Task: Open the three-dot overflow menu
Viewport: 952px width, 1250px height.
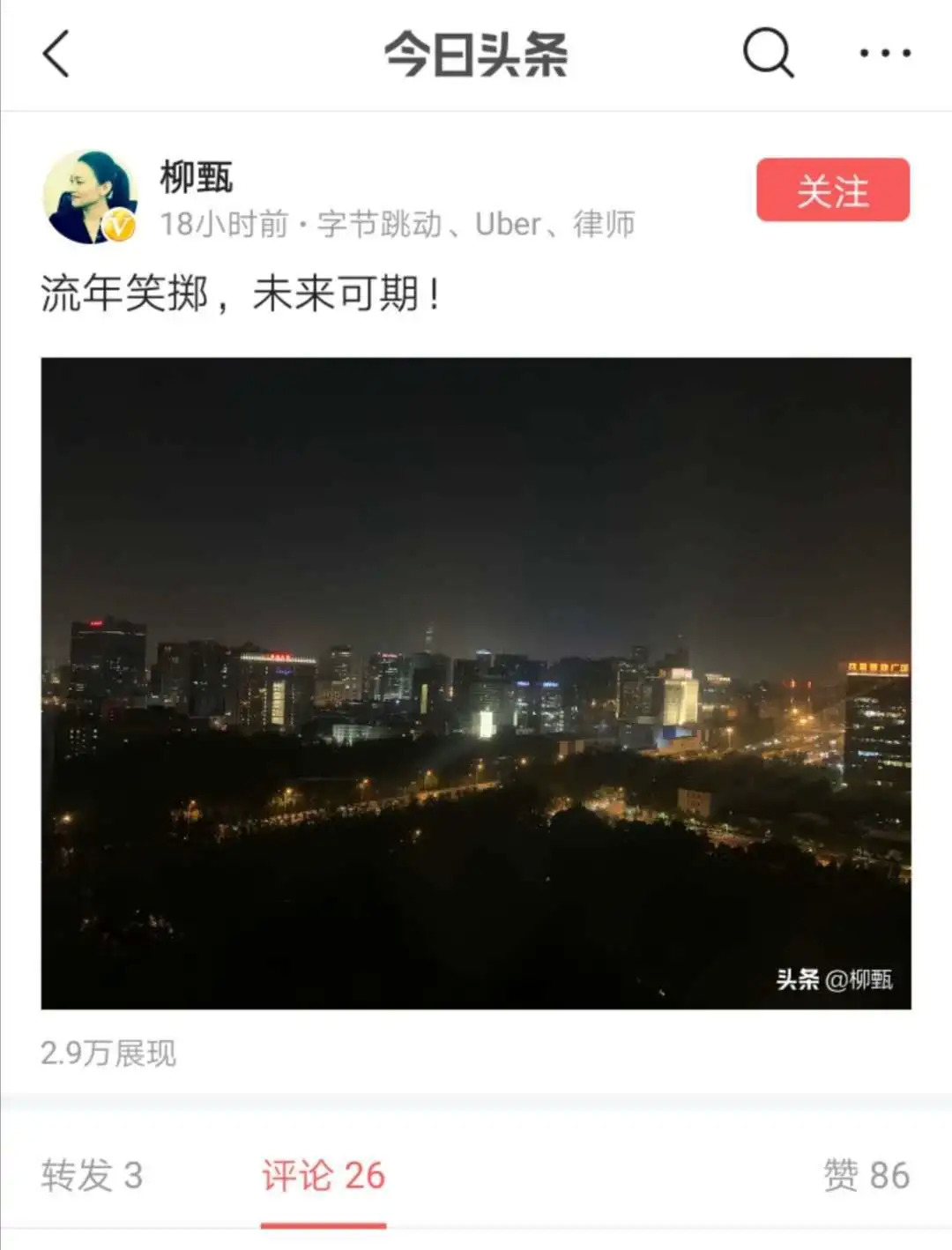Action: coord(885,54)
